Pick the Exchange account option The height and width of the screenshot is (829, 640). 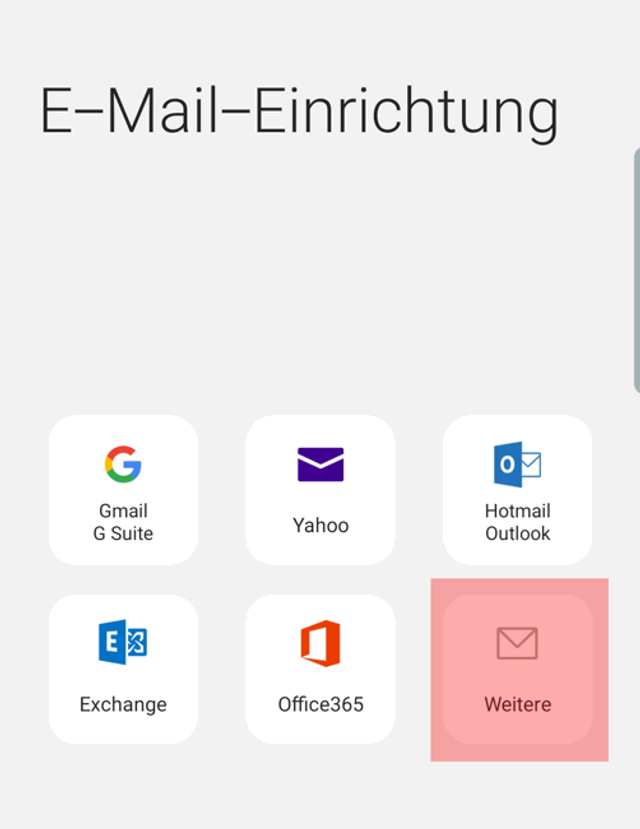point(123,669)
